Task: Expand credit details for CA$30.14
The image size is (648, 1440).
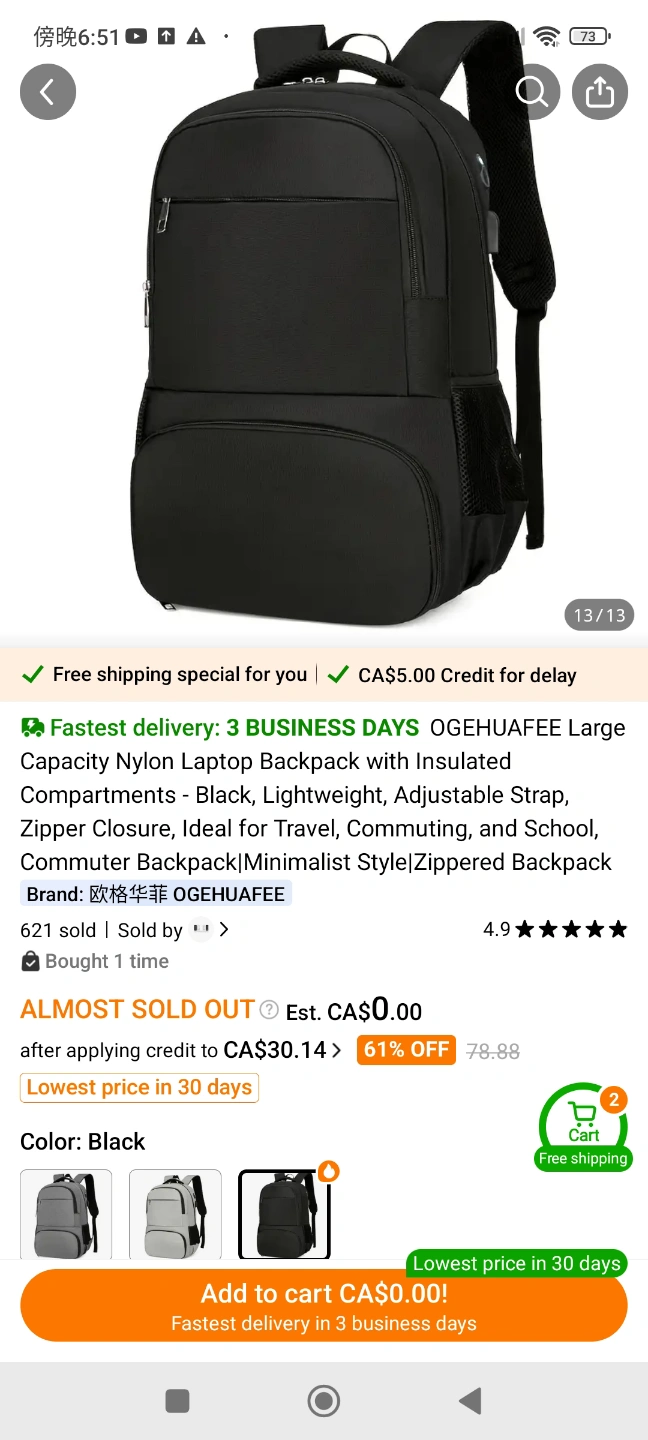Action: tap(283, 1050)
